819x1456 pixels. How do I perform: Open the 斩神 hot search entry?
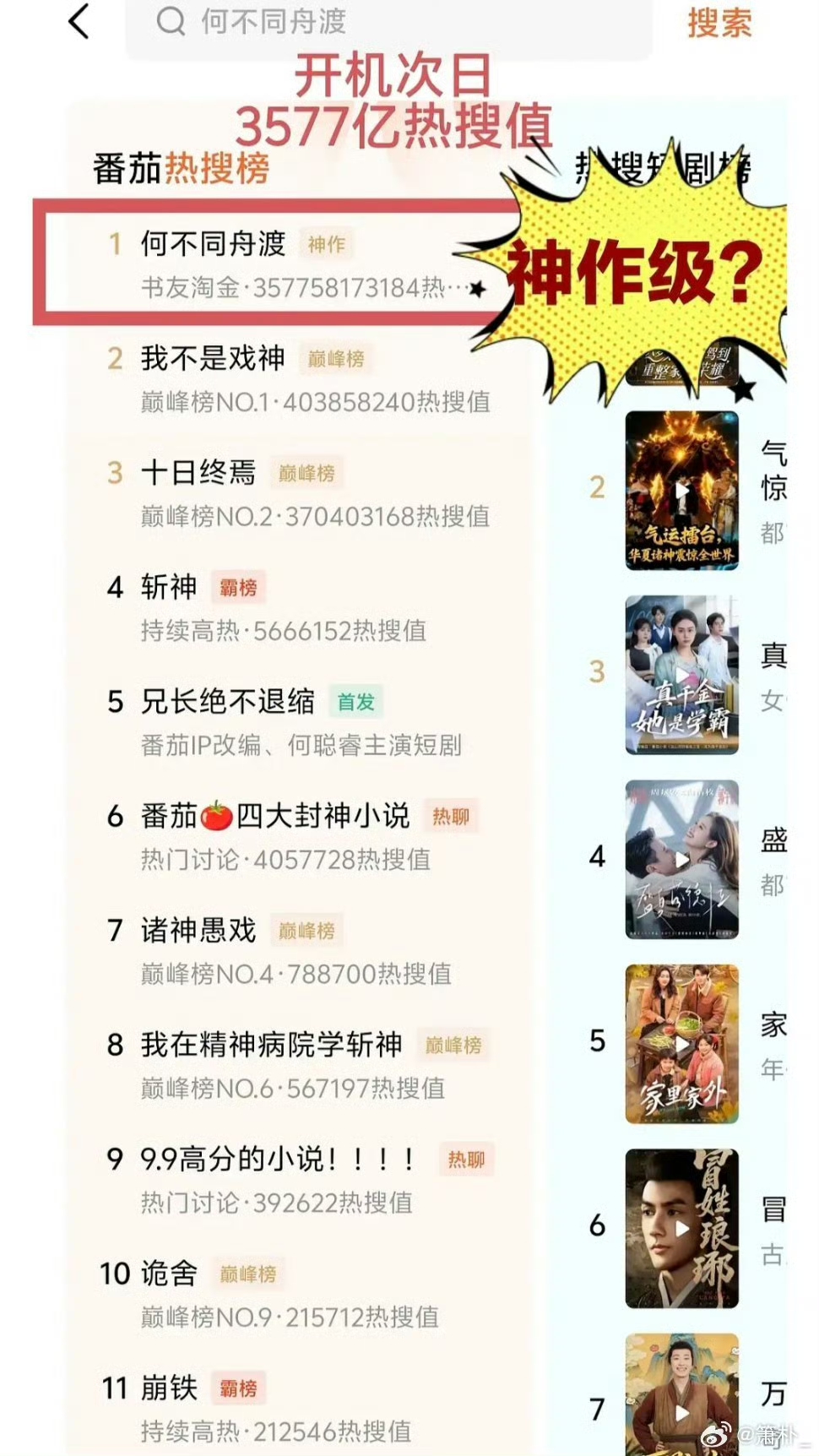coord(168,587)
